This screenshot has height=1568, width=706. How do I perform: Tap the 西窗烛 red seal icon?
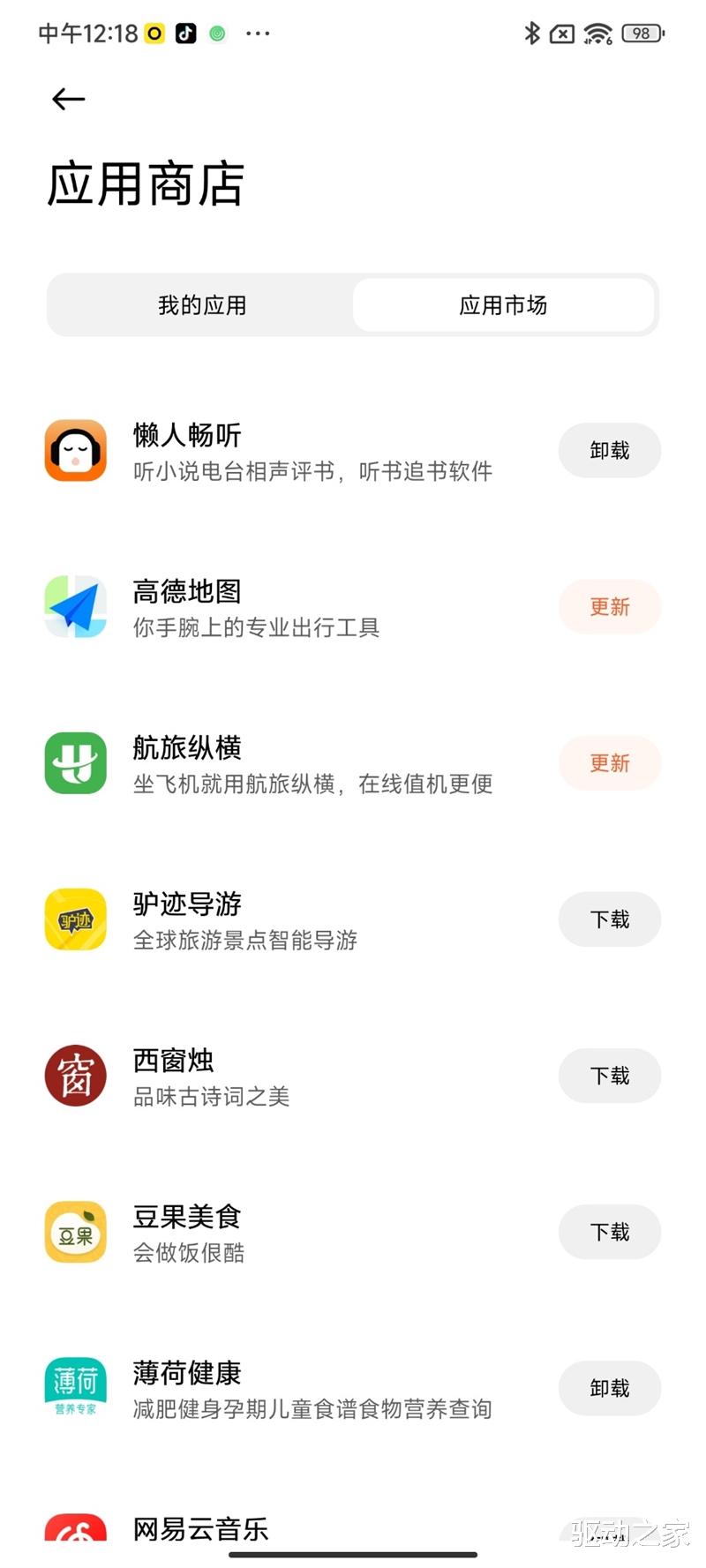click(75, 1076)
